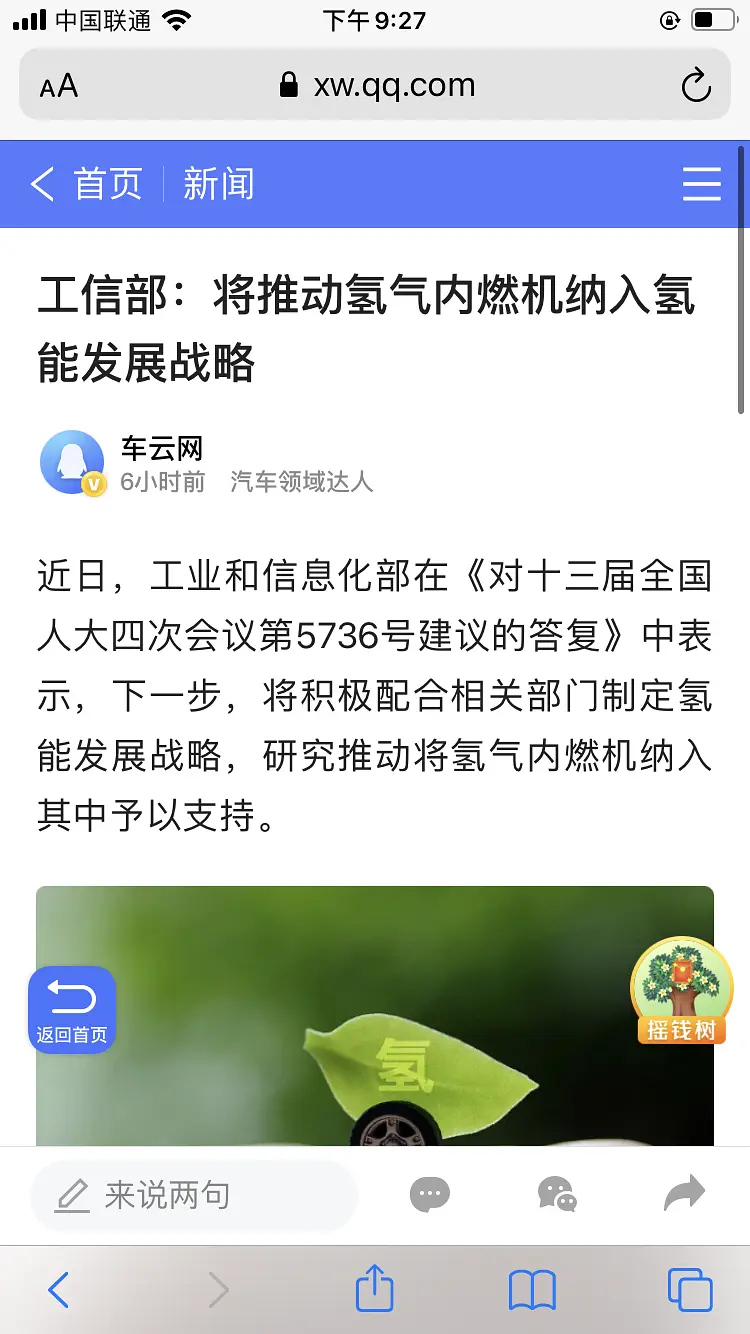
Task: Open Safari's share sheet
Action: click(x=375, y=1289)
